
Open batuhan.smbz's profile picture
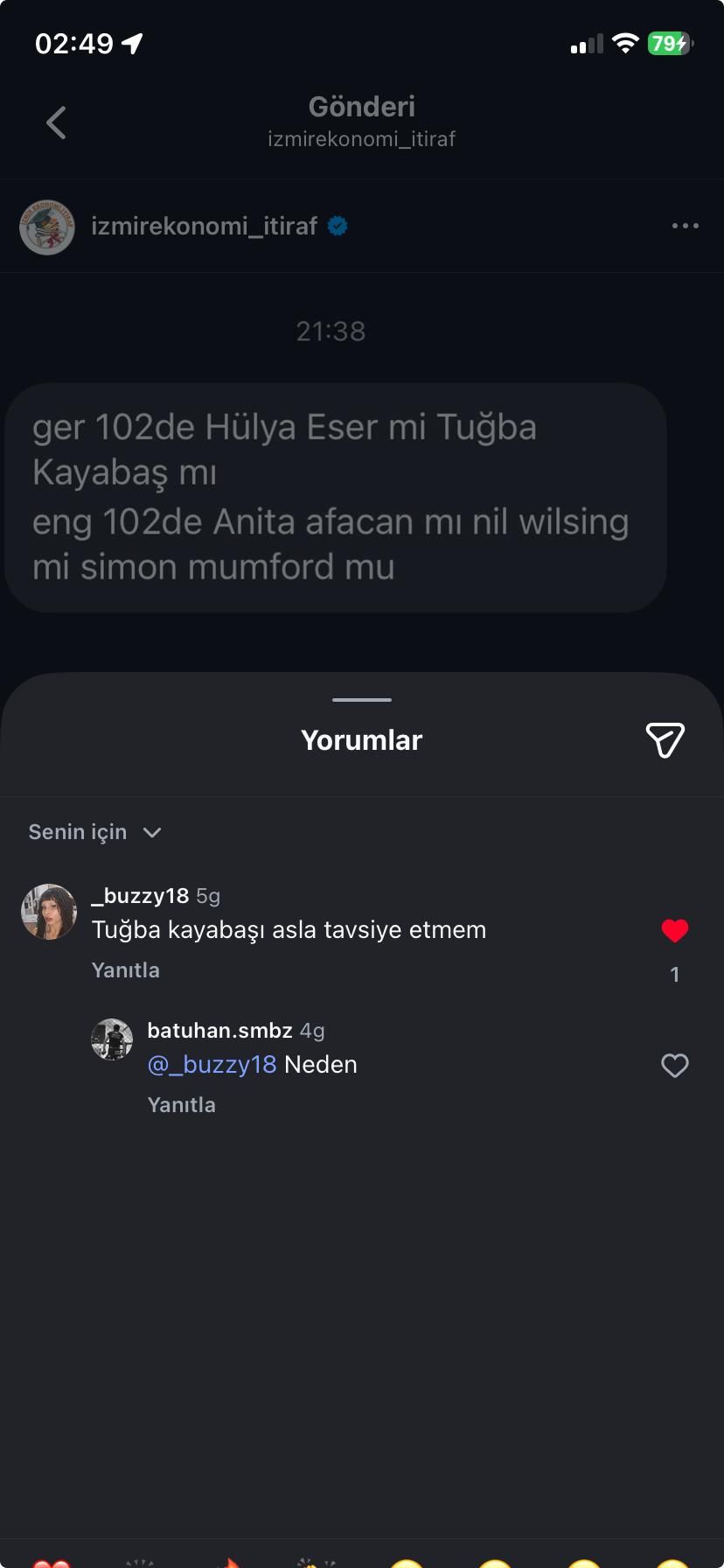tap(112, 1039)
